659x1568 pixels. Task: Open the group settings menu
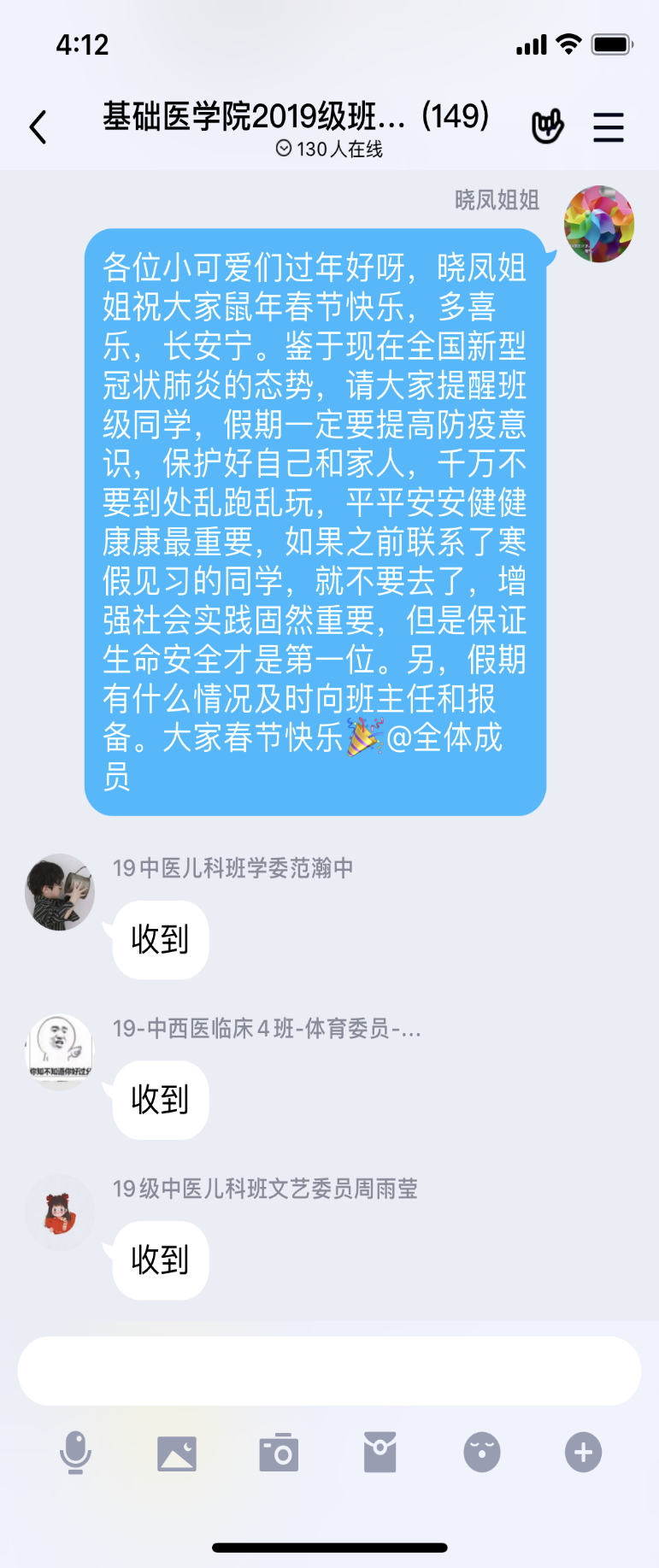(609, 127)
